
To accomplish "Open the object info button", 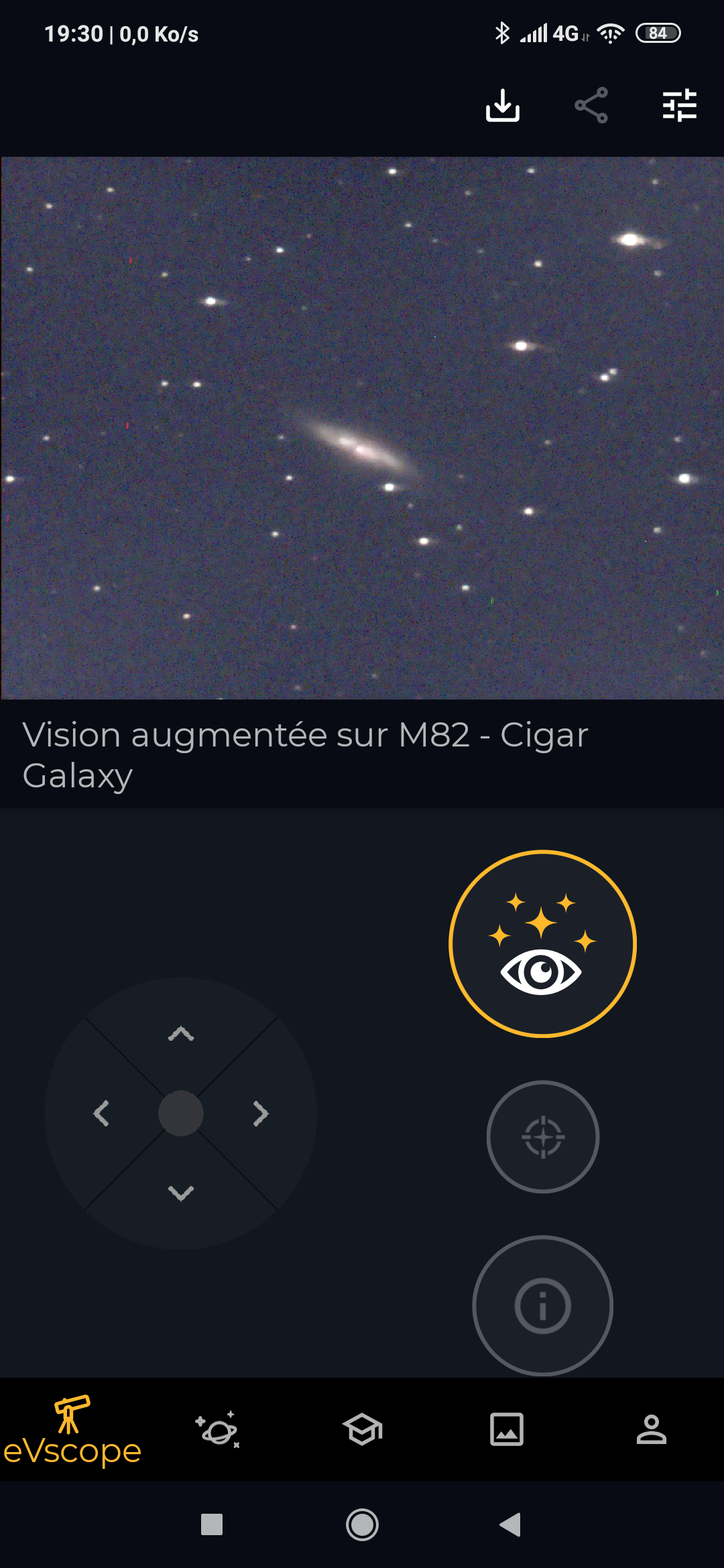I will coord(543,1305).
